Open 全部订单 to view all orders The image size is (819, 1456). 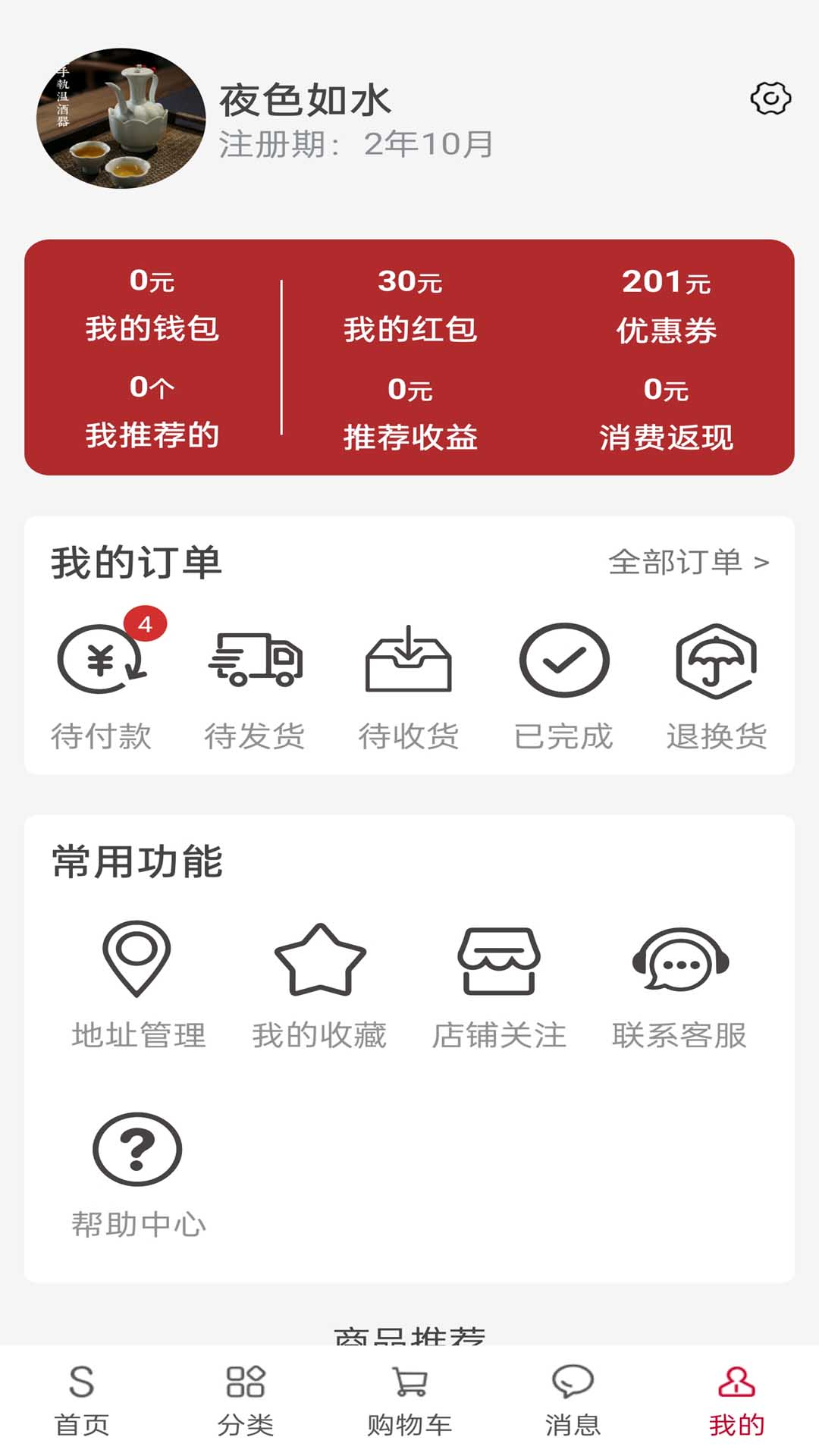coord(689,562)
